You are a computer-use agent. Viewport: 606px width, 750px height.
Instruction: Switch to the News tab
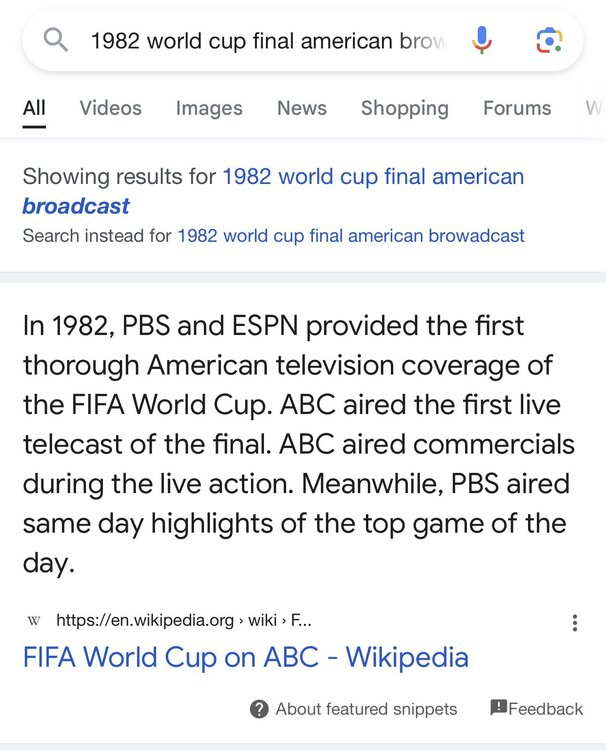302,108
